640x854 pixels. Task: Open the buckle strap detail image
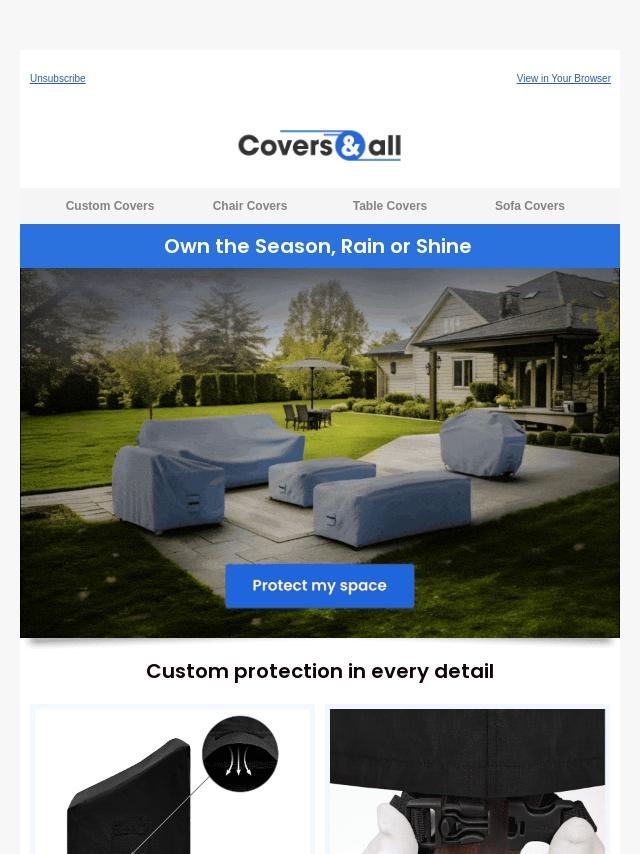coord(467,780)
